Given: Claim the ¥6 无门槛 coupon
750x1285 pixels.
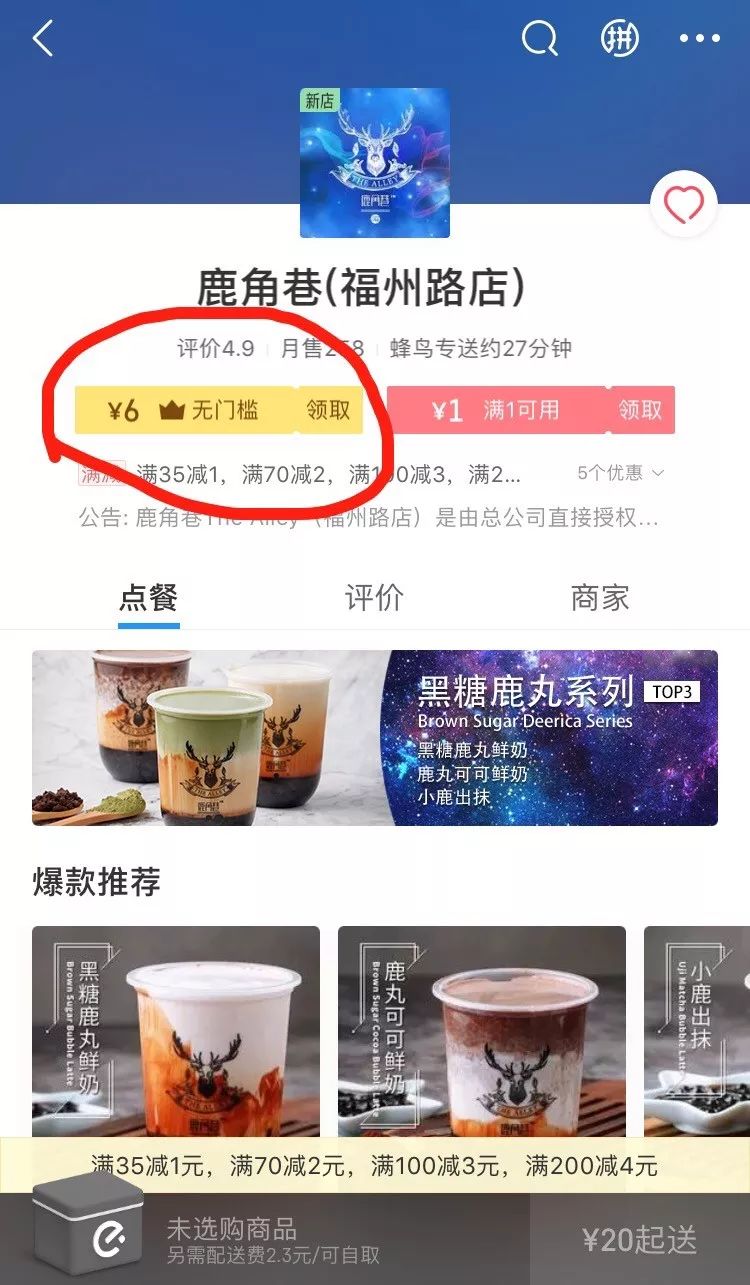Looking at the screenshot, I should (x=328, y=410).
